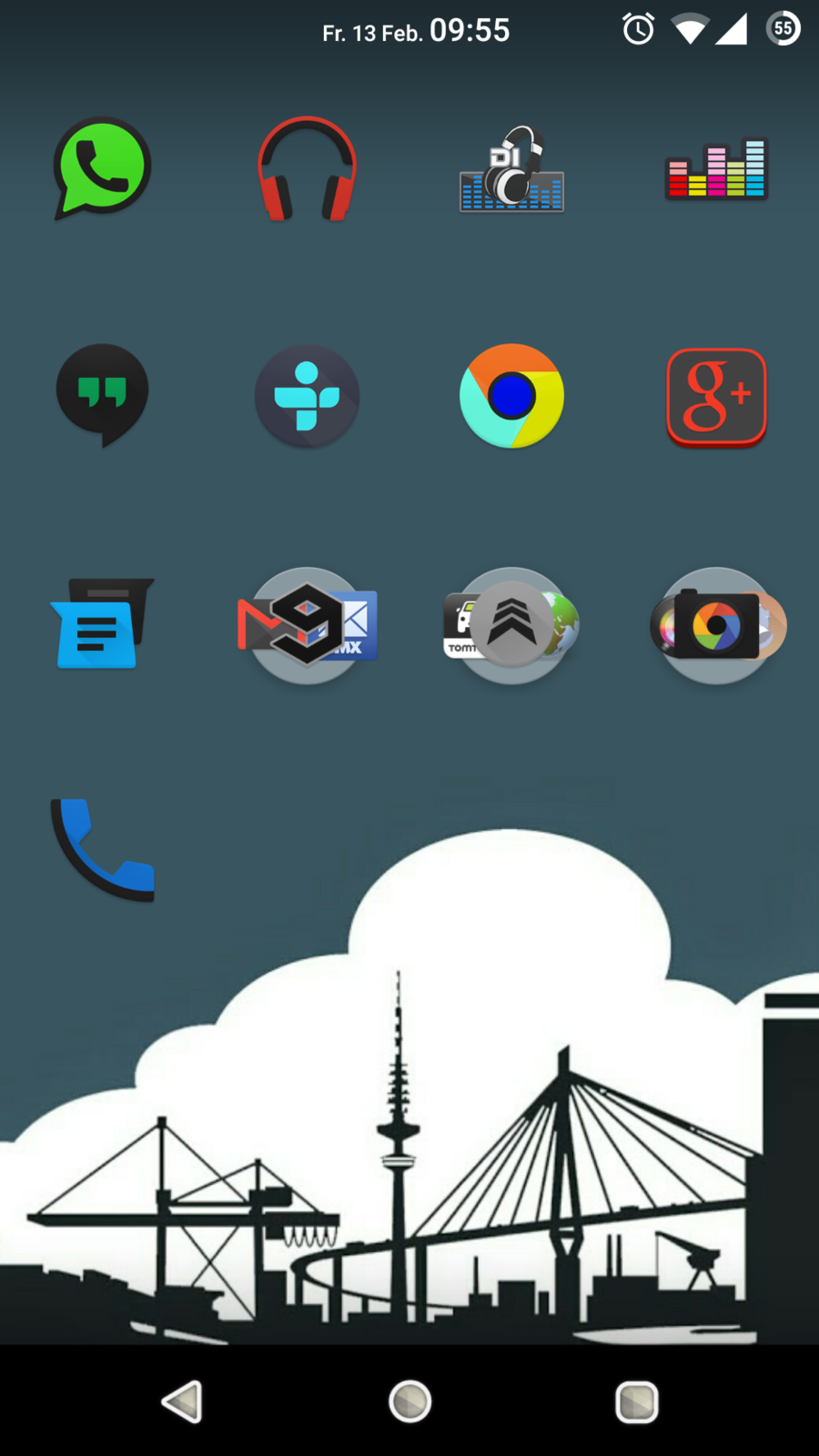Open the DI radio headphones app

[x=511, y=169]
